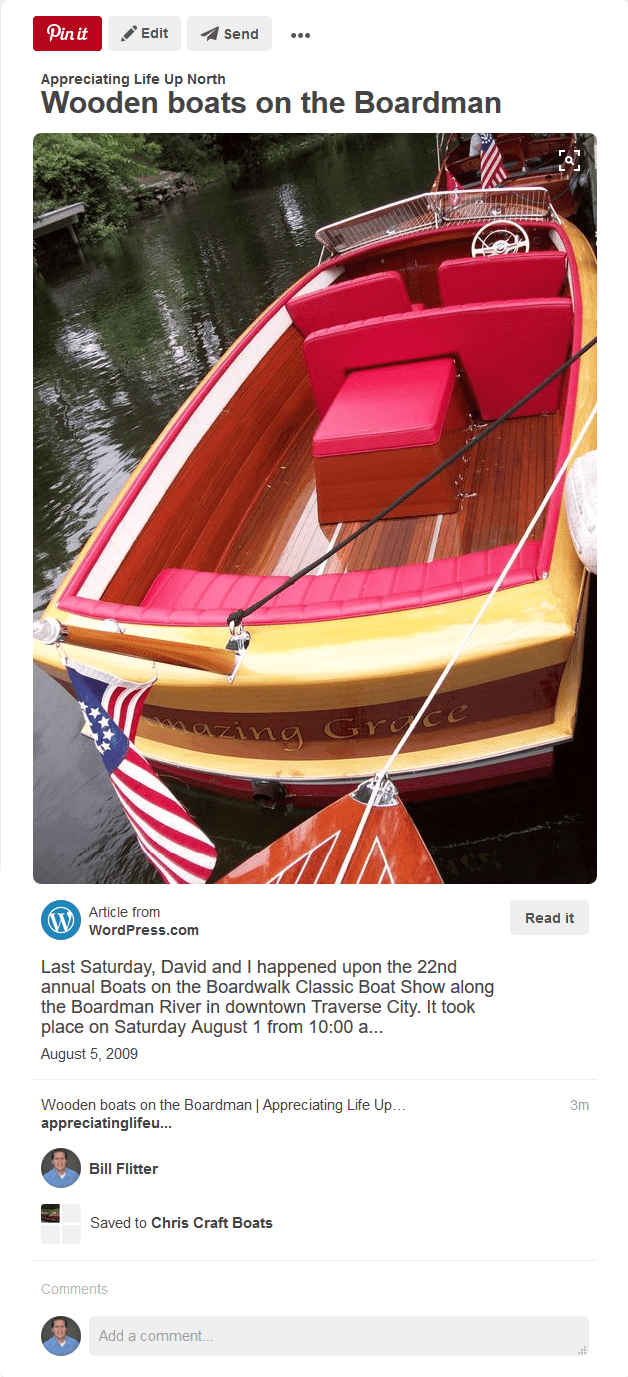The image size is (628, 1377).
Task: Open the appreciatinglifeu... source link
Action: pyautogui.click(x=106, y=1123)
